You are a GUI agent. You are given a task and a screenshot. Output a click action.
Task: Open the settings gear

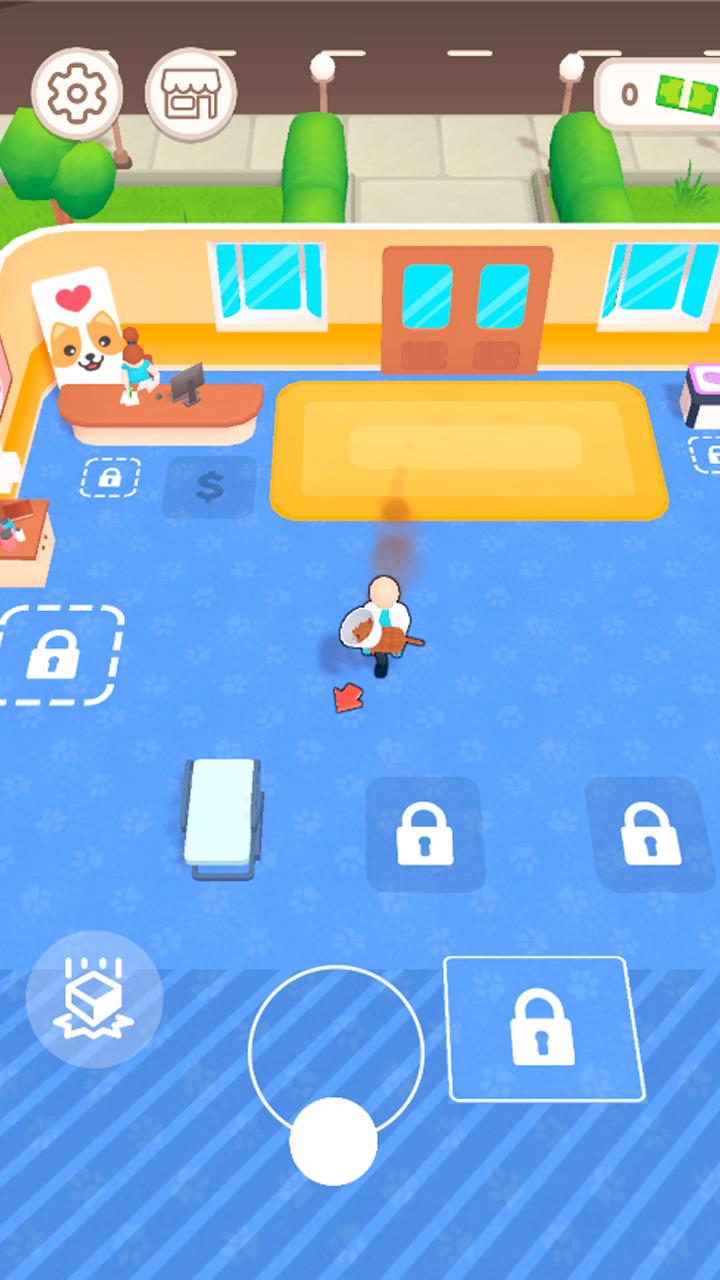click(77, 92)
